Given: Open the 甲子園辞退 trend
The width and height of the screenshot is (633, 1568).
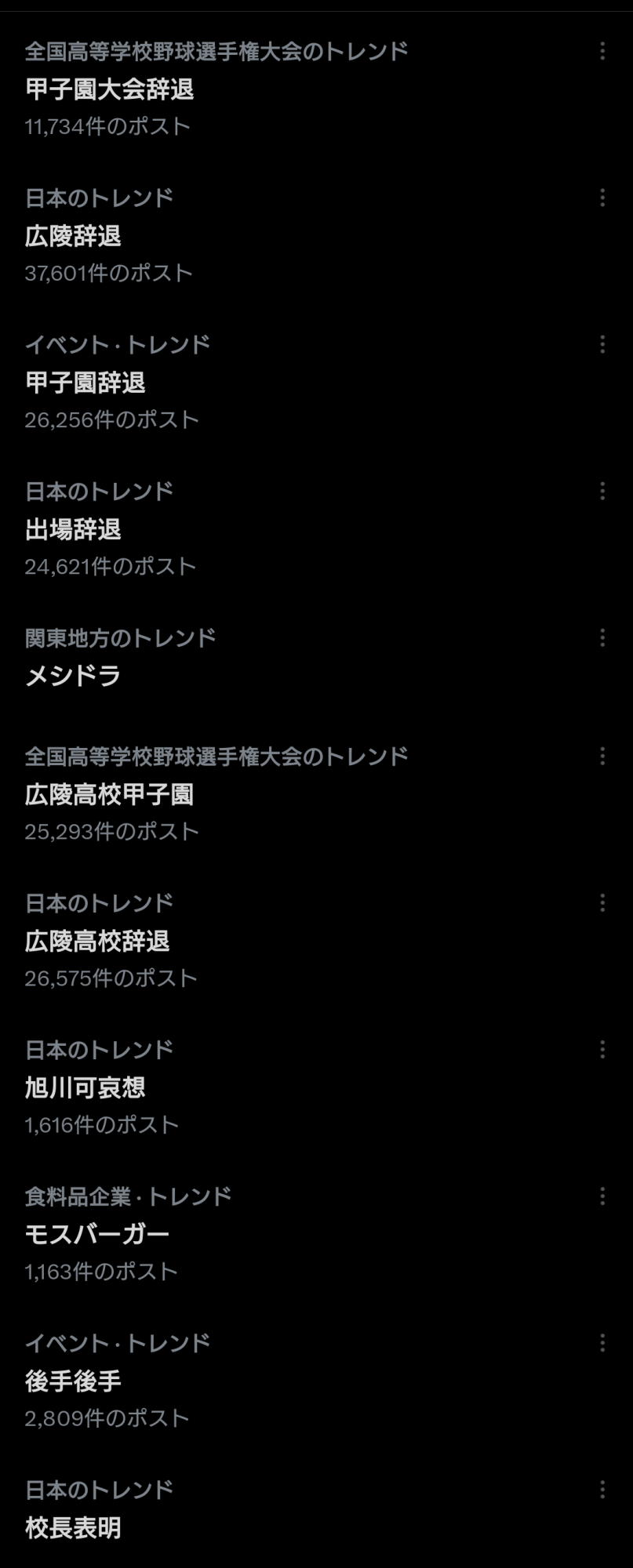Looking at the screenshot, I should point(85,383).
